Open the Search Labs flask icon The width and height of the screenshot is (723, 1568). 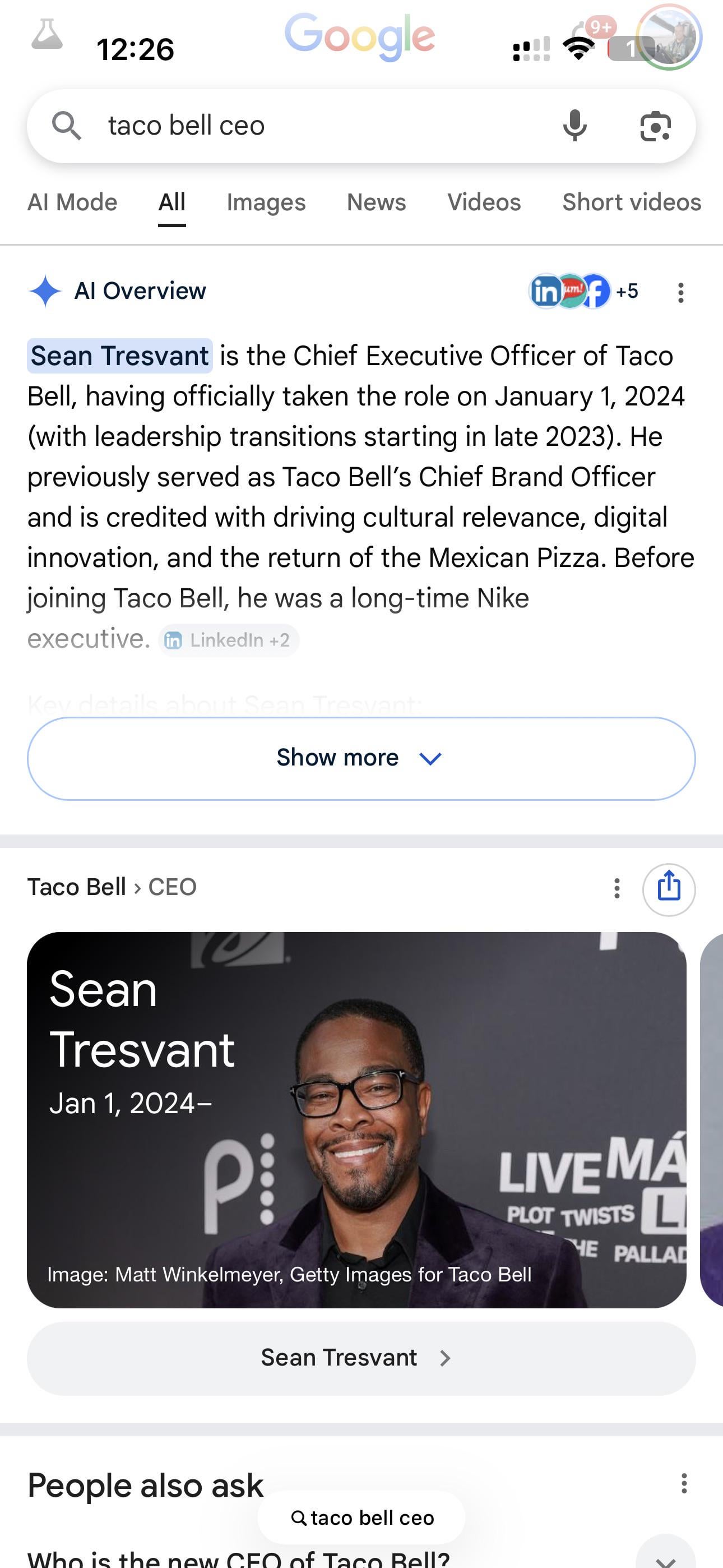click(47, 34)
